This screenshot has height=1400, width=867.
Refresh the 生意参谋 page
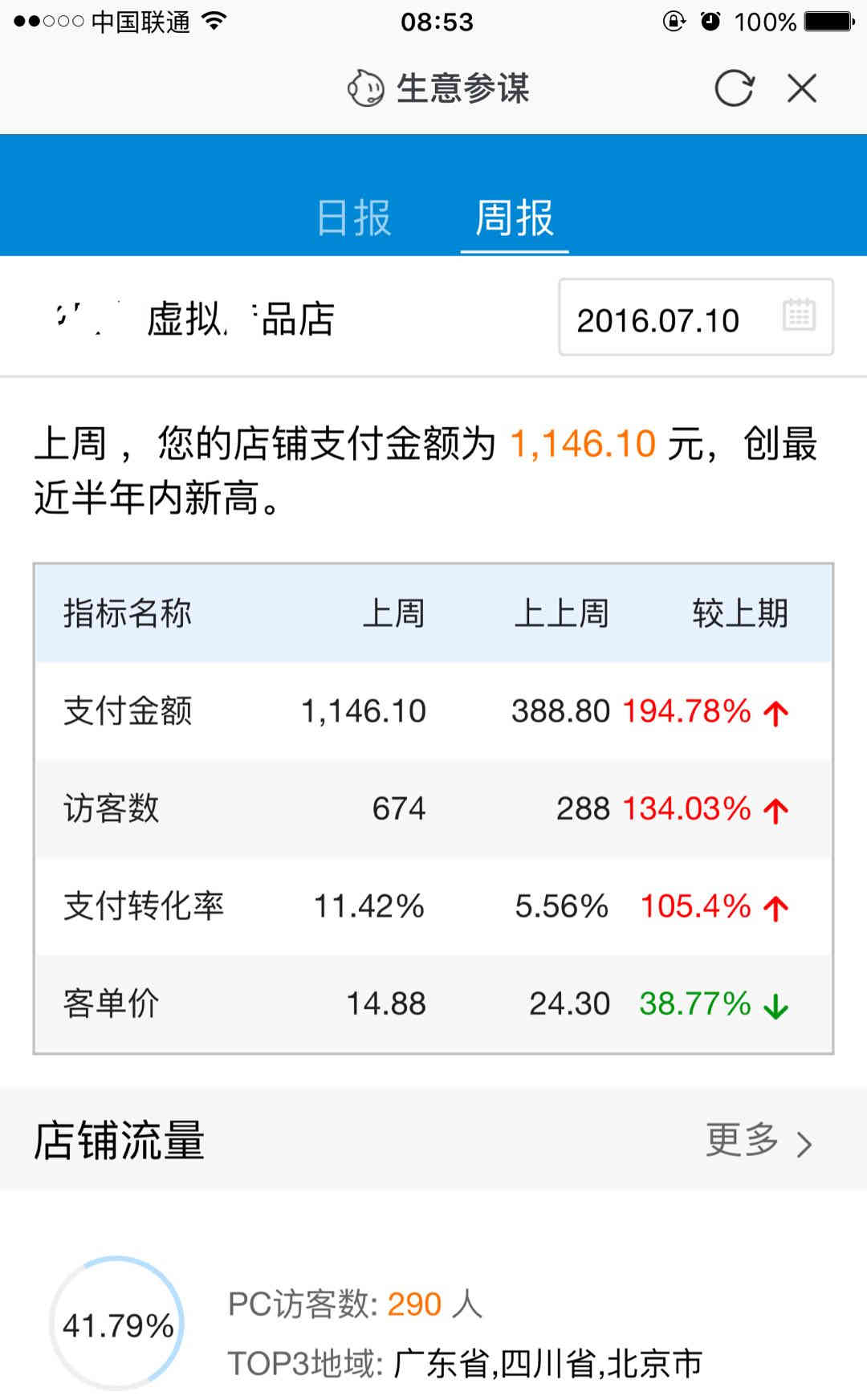[734, 88]
